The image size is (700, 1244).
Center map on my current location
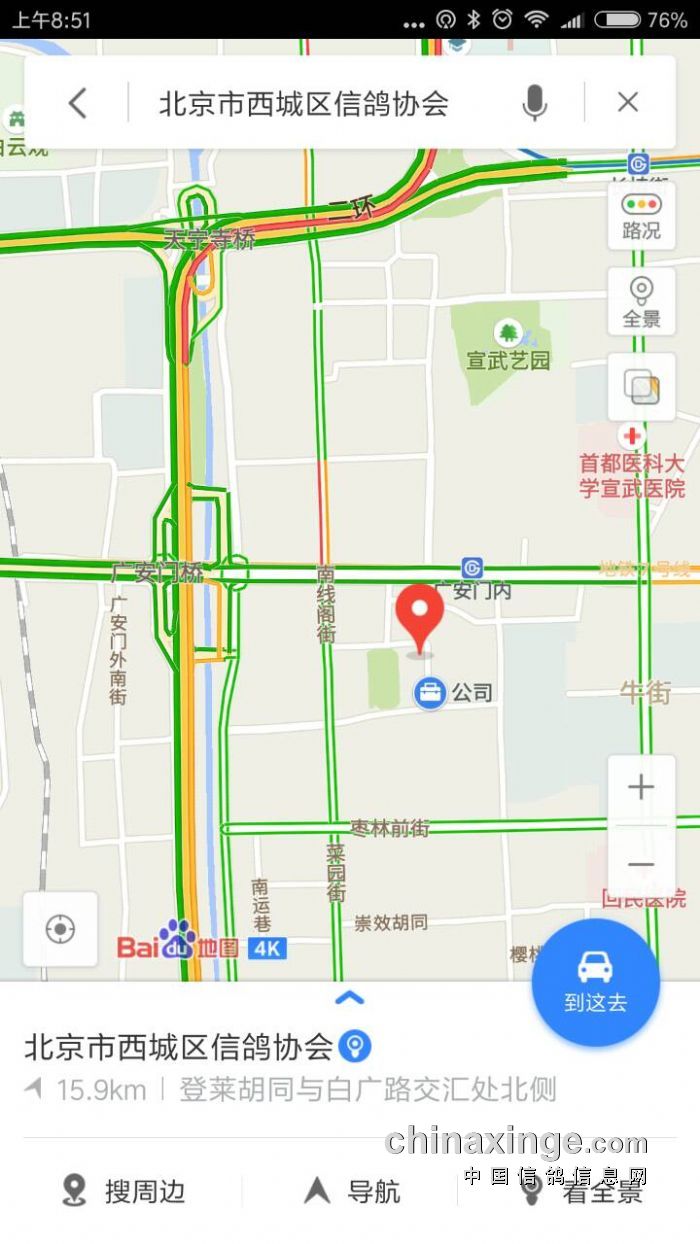[x=60, y=929]
